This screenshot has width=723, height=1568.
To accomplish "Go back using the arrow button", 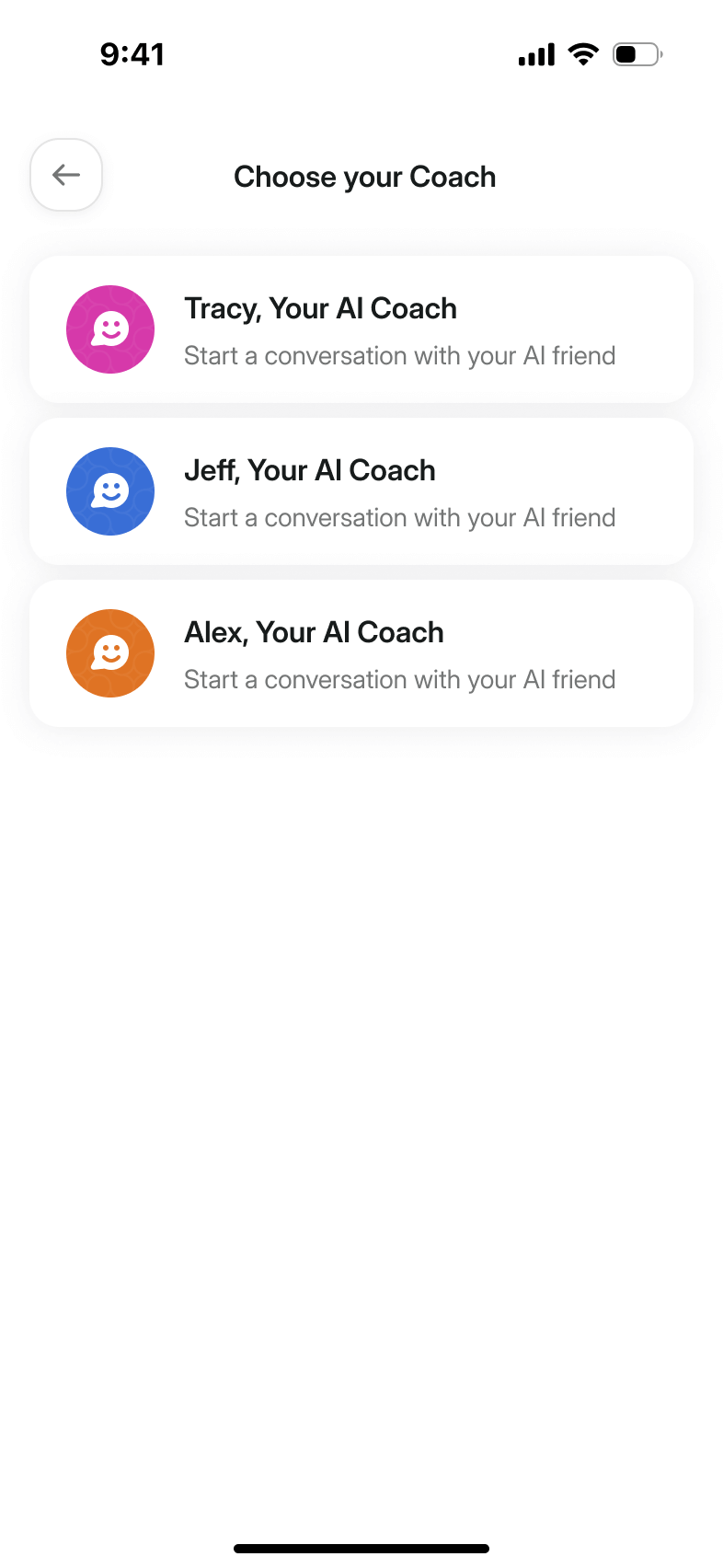I will coord(66,175).
